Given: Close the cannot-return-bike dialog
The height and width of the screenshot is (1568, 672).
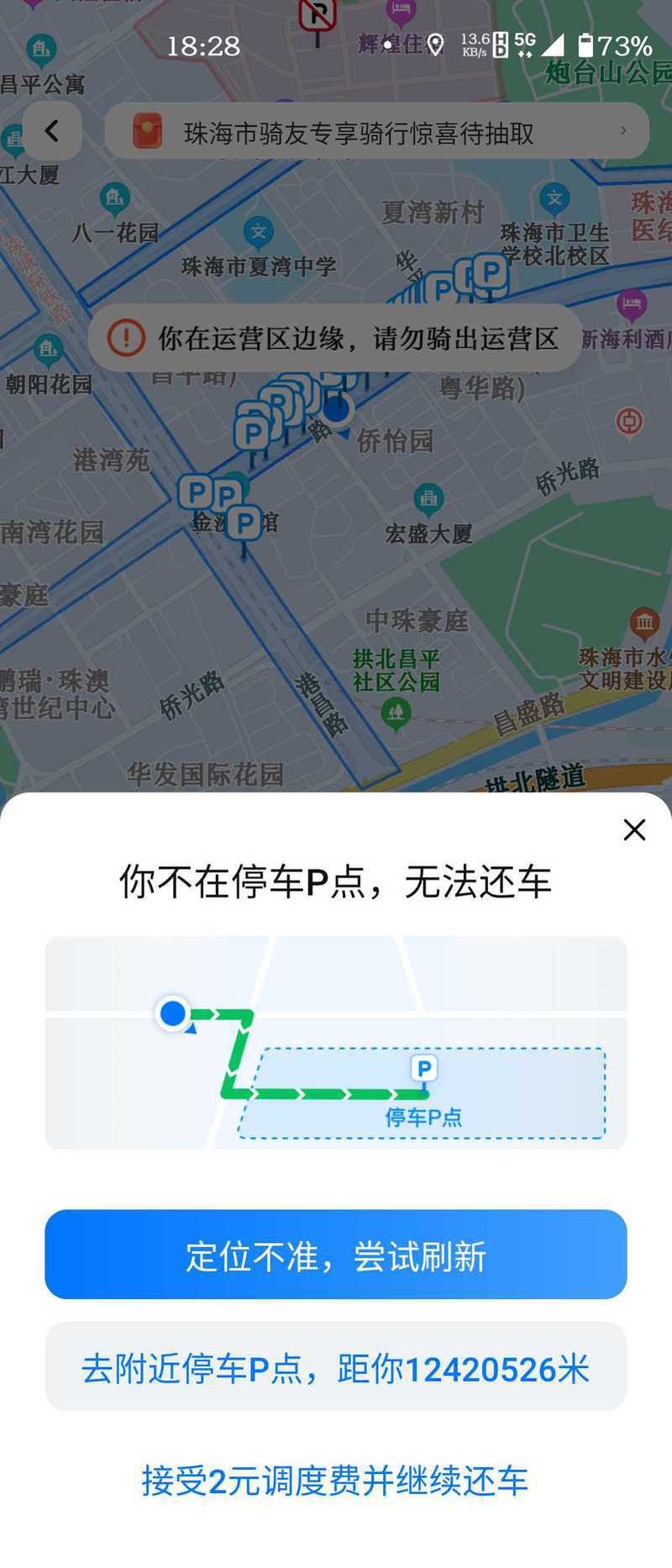Looking at the screenshot, I should [634, 830].
